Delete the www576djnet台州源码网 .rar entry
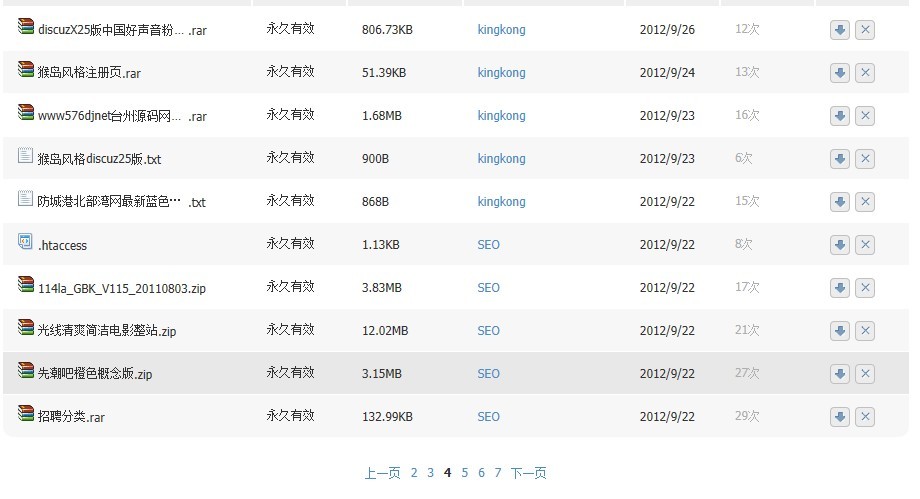920x499 pixels. pyautogui.click(x=865, y=116)
